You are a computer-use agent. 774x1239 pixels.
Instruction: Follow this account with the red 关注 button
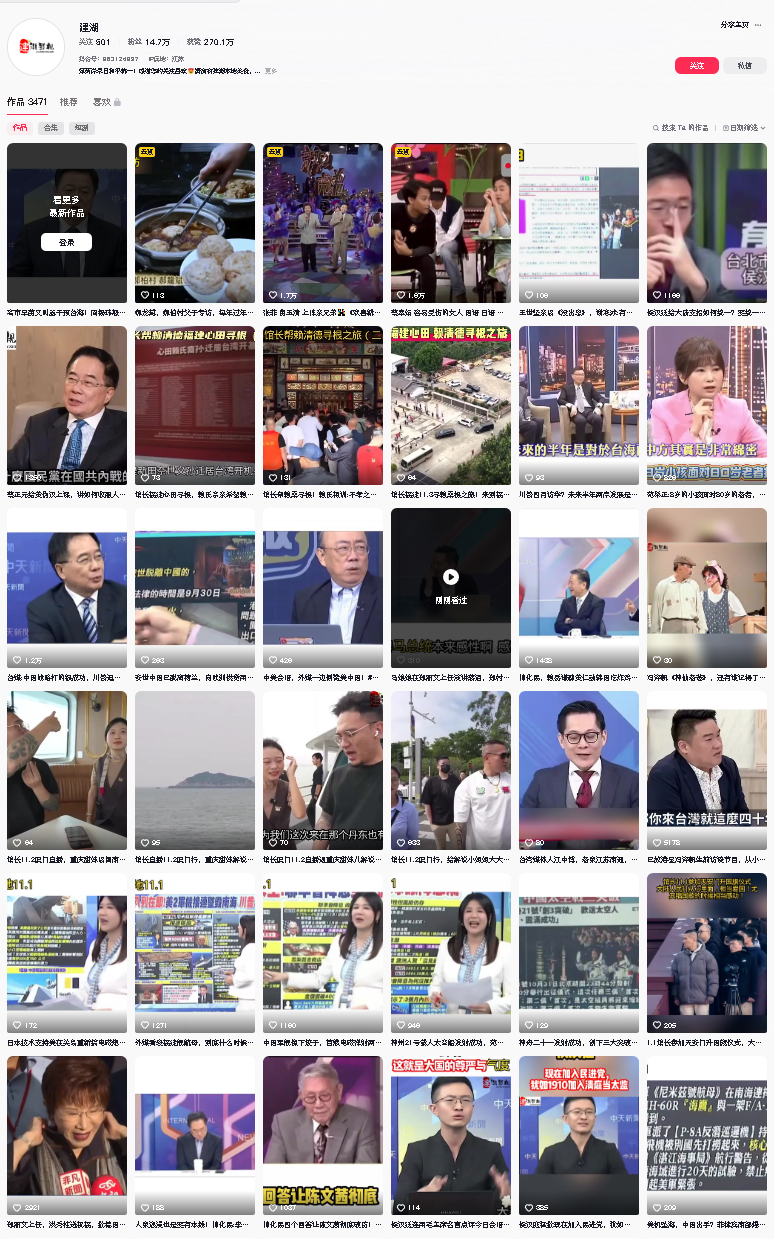point(696,65)
